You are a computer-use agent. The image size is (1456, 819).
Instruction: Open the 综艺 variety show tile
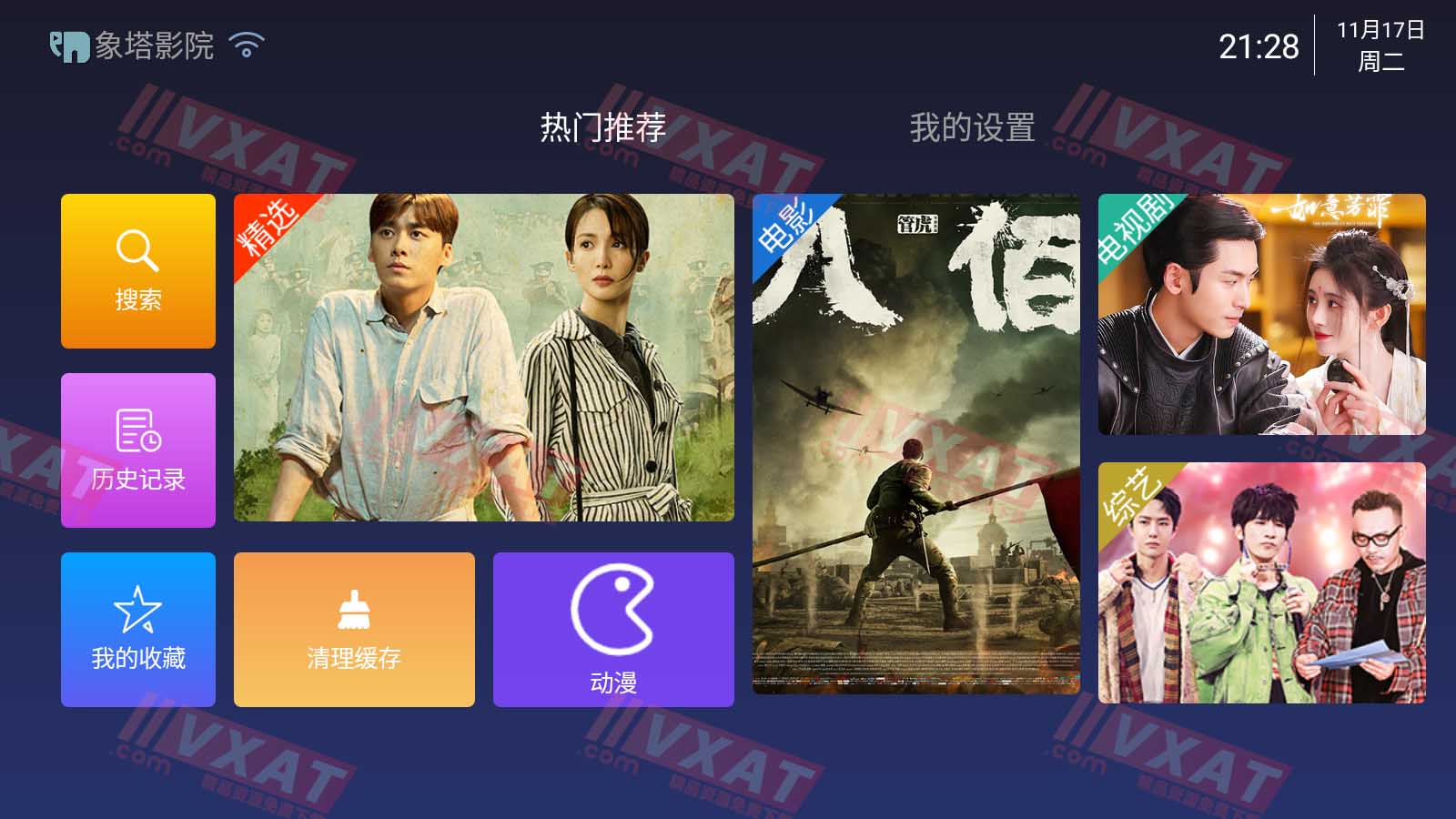pyautogui.click(x=1261, y=582)
